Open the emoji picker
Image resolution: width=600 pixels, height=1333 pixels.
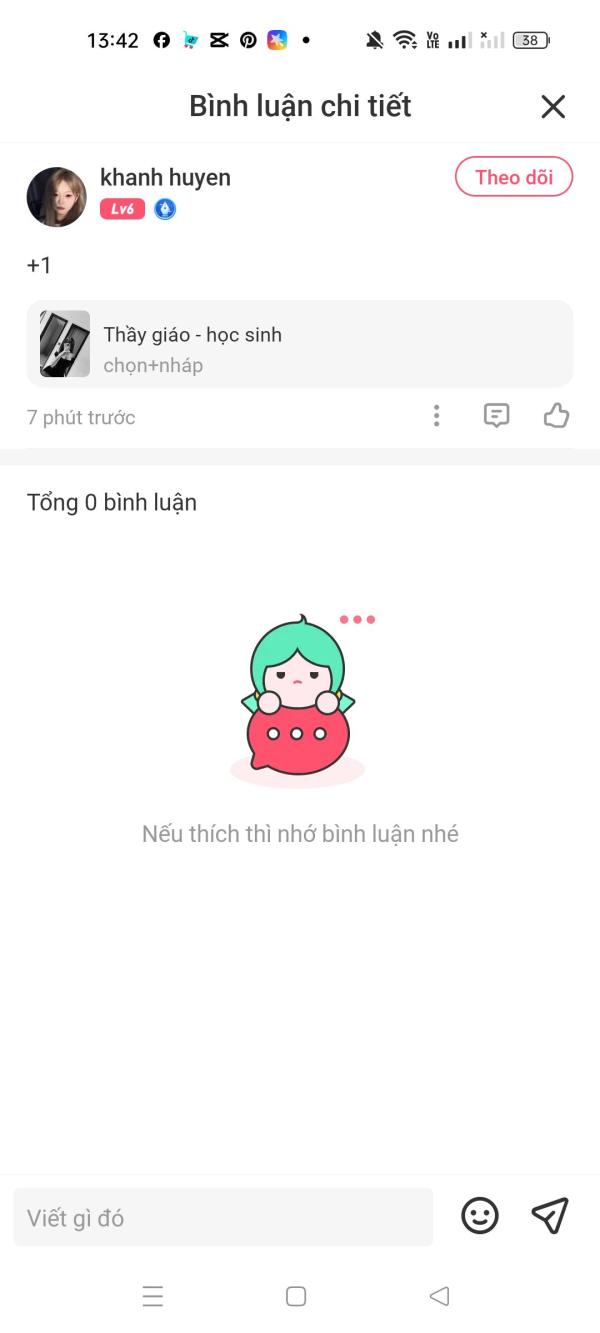point(480,1216)
